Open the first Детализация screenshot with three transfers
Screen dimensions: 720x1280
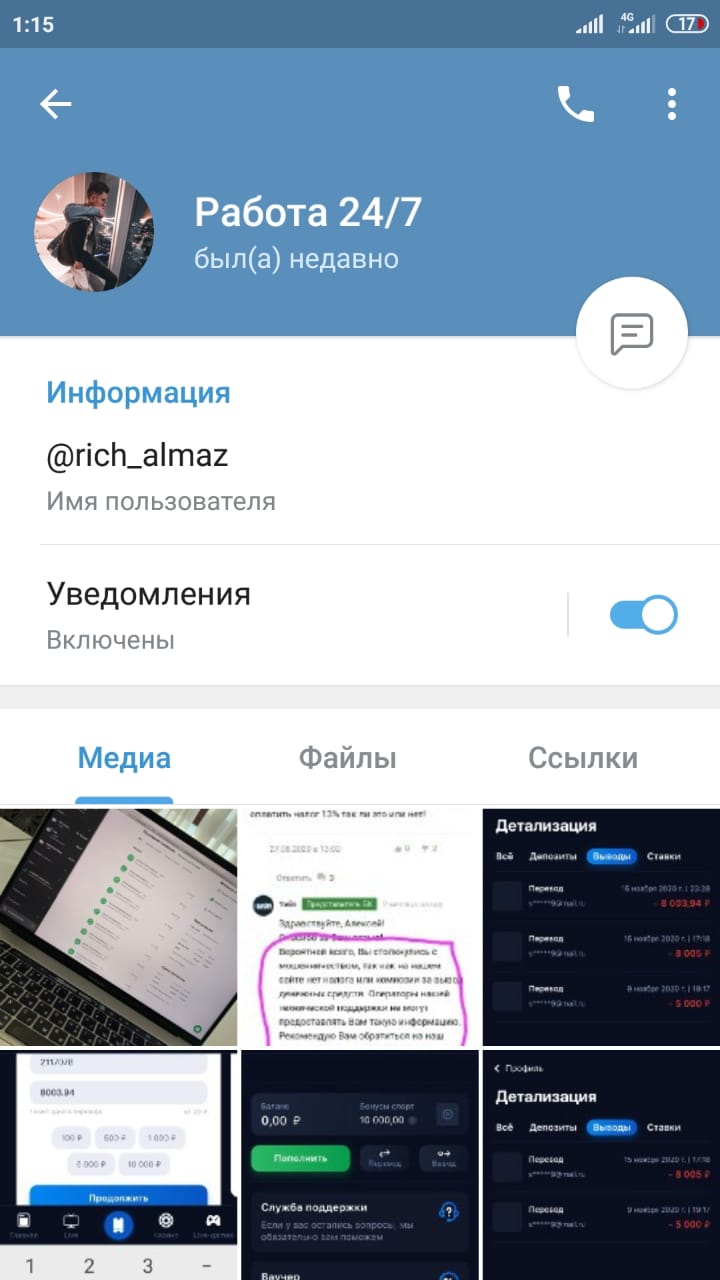click(x=601, y=926)
